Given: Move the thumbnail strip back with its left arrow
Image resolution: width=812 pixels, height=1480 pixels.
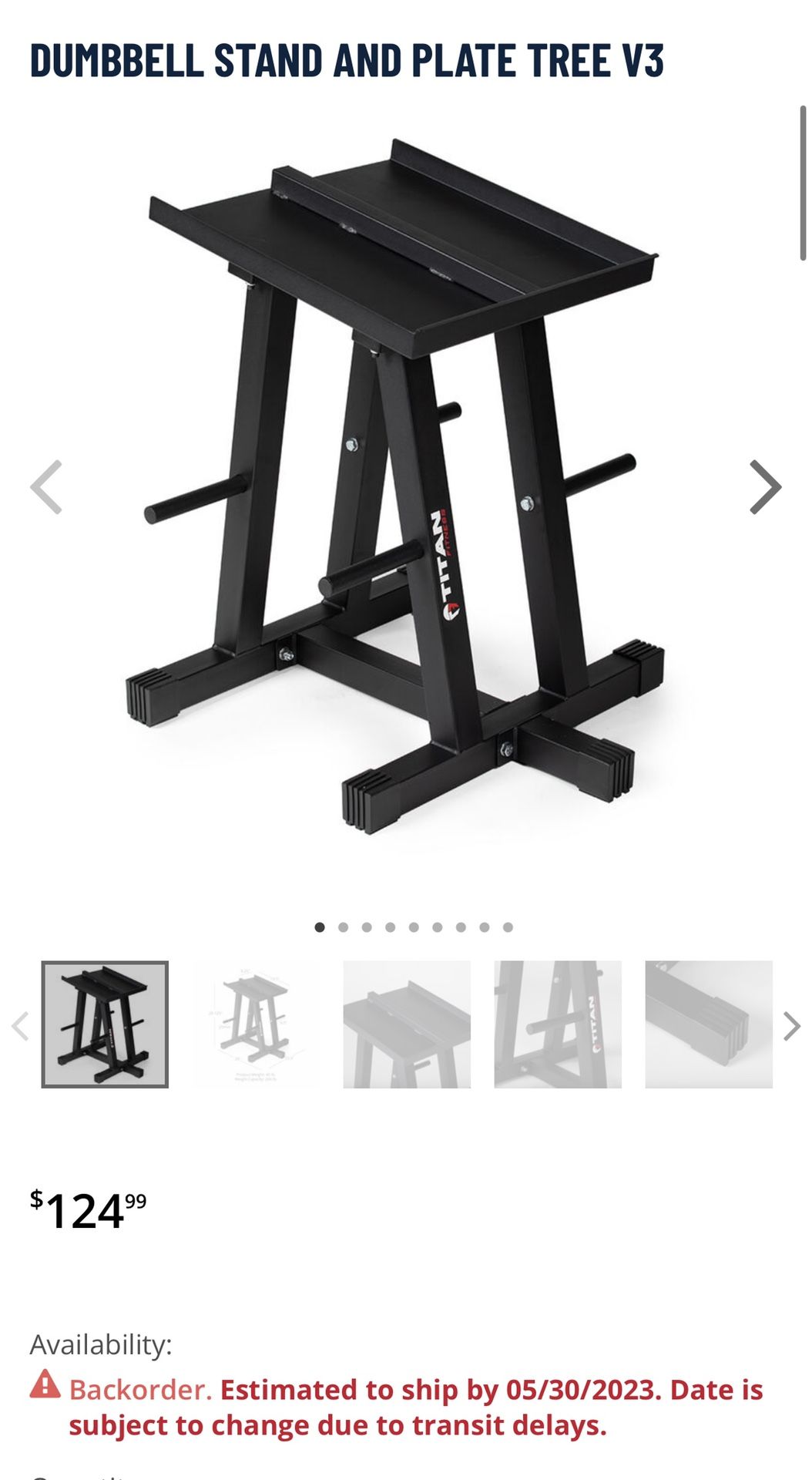Looking at the screenshot, I should (x=20, y=1026).
